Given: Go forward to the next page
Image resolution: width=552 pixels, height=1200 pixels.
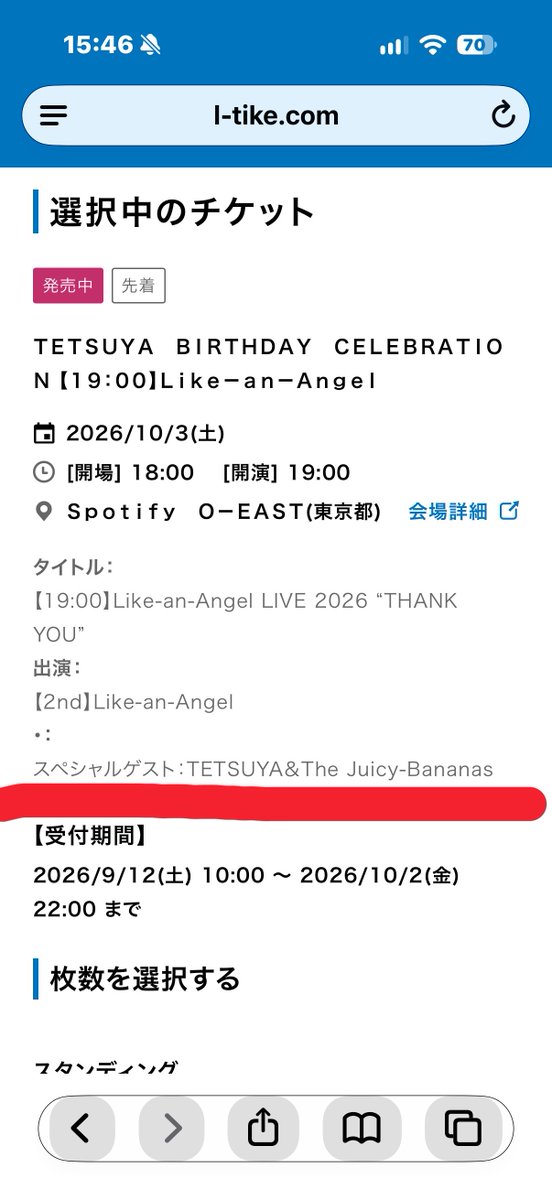Looking at the screenshot, I should tap(173, 1129).
